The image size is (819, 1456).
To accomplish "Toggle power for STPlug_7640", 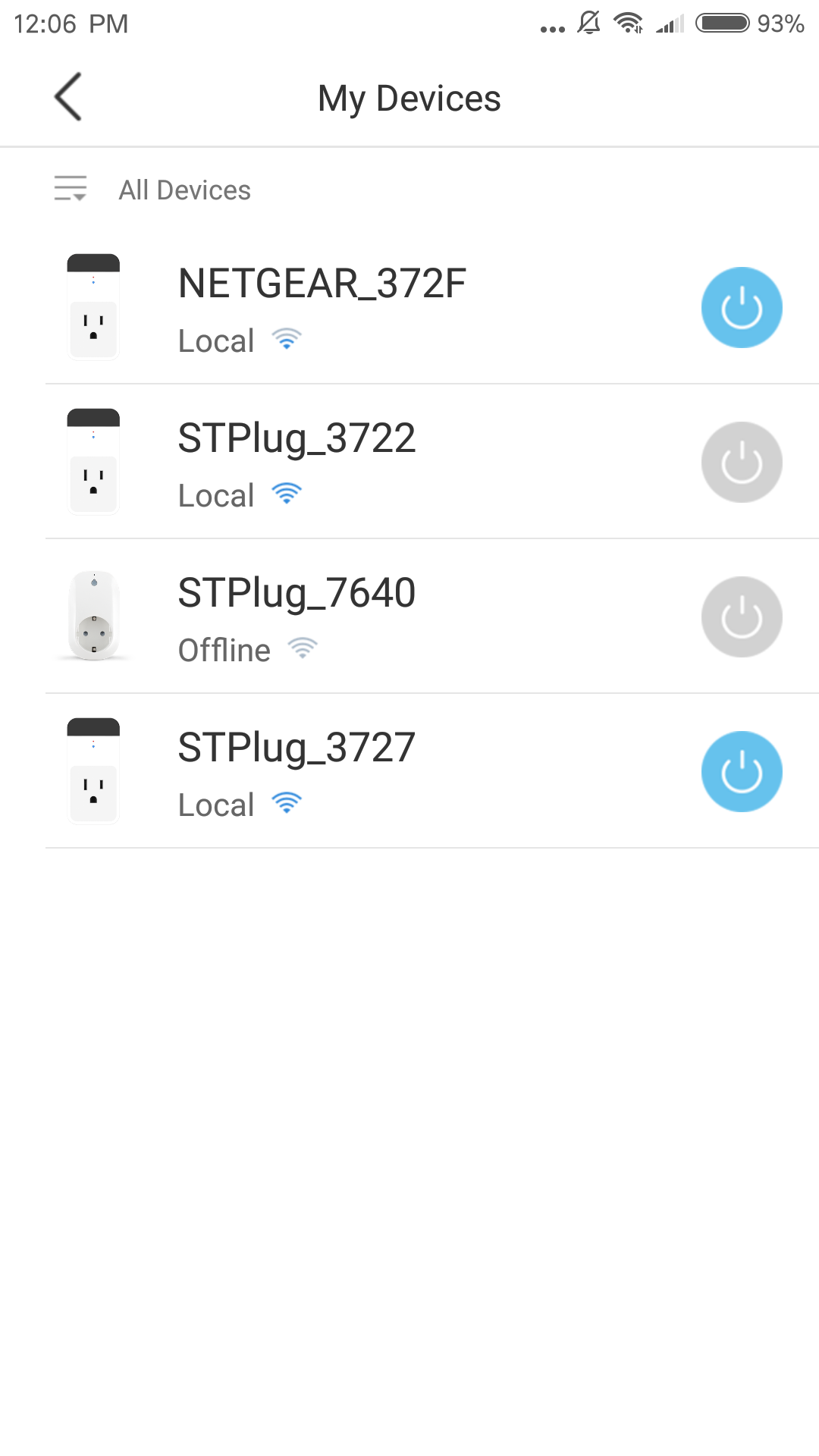I will (742, 617).
